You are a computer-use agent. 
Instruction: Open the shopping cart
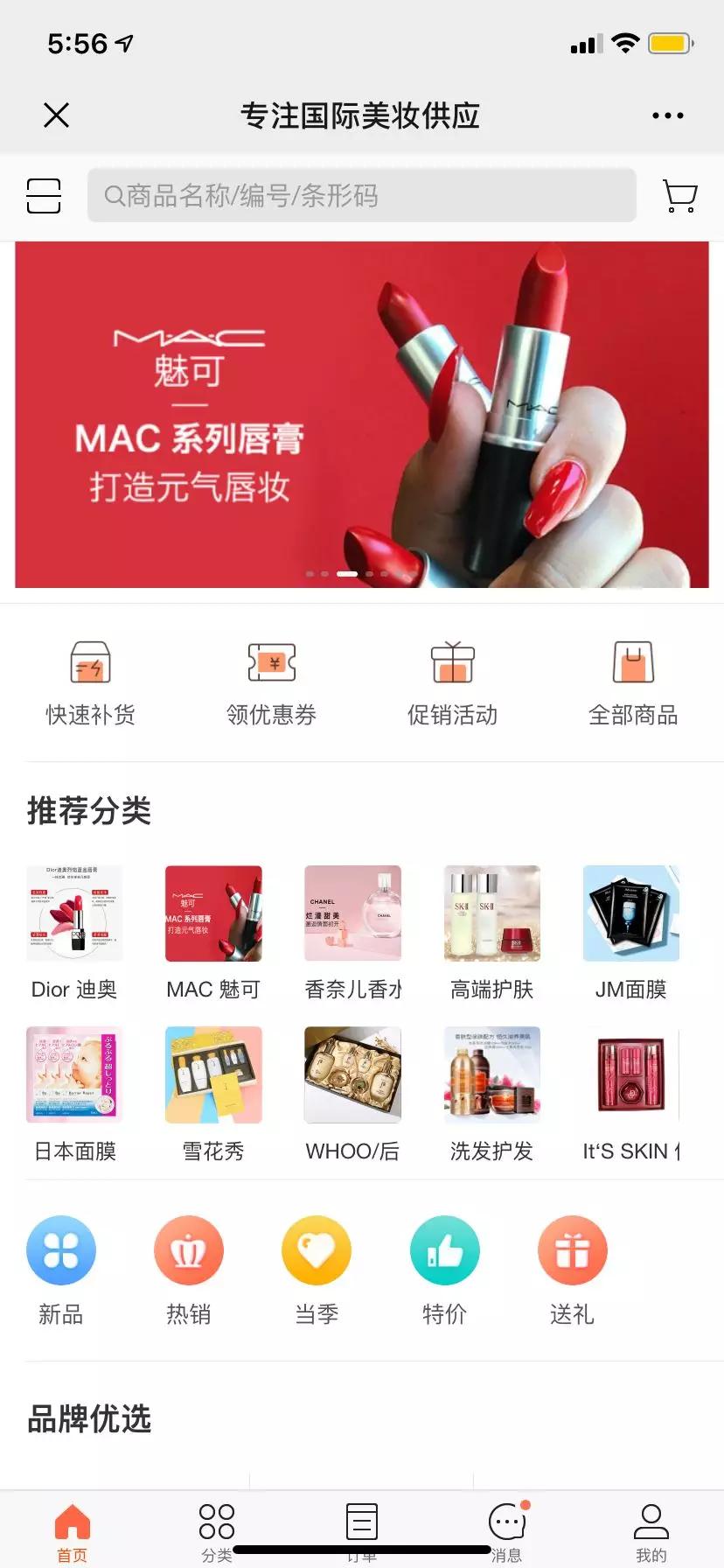click(x=679, y=195)
